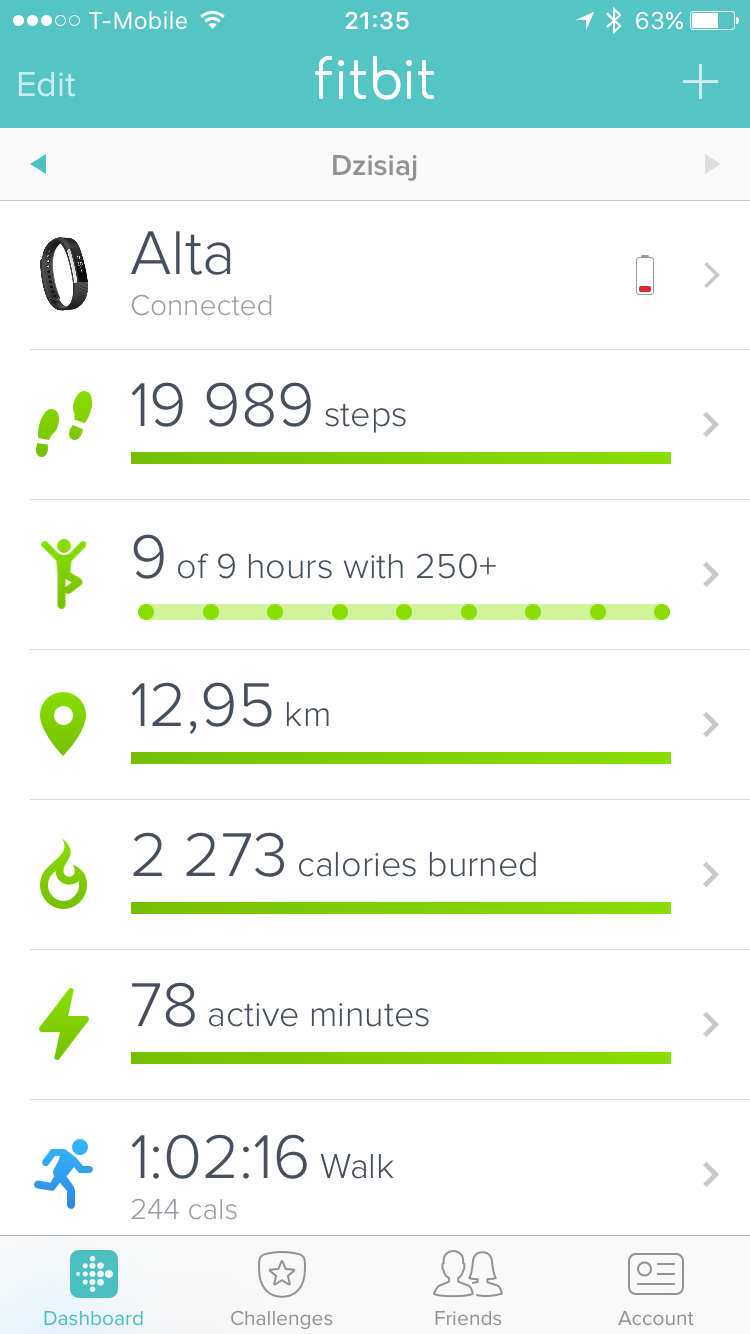This screenshot has height=1334, width=750.
Task: Go to the next day arrow
Action: pyautogui.click(x=712, y=164)
